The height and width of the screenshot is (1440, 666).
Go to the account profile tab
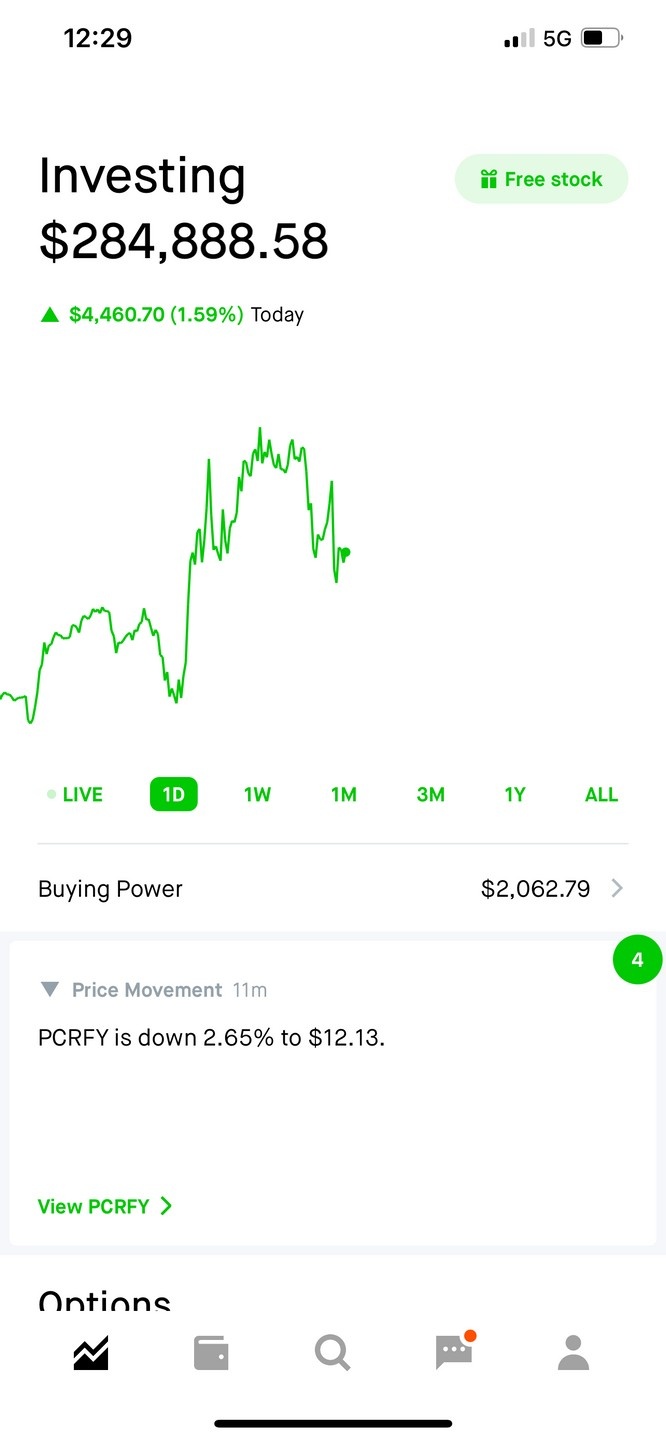click(573, 1353)
